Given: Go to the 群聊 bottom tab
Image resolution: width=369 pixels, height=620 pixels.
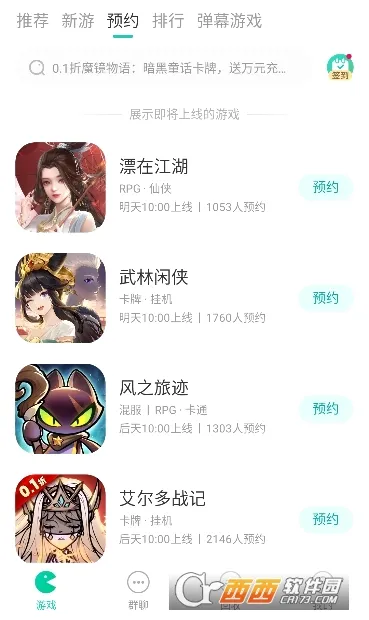Looking at the screenshot, I should (x=138, y=590).
